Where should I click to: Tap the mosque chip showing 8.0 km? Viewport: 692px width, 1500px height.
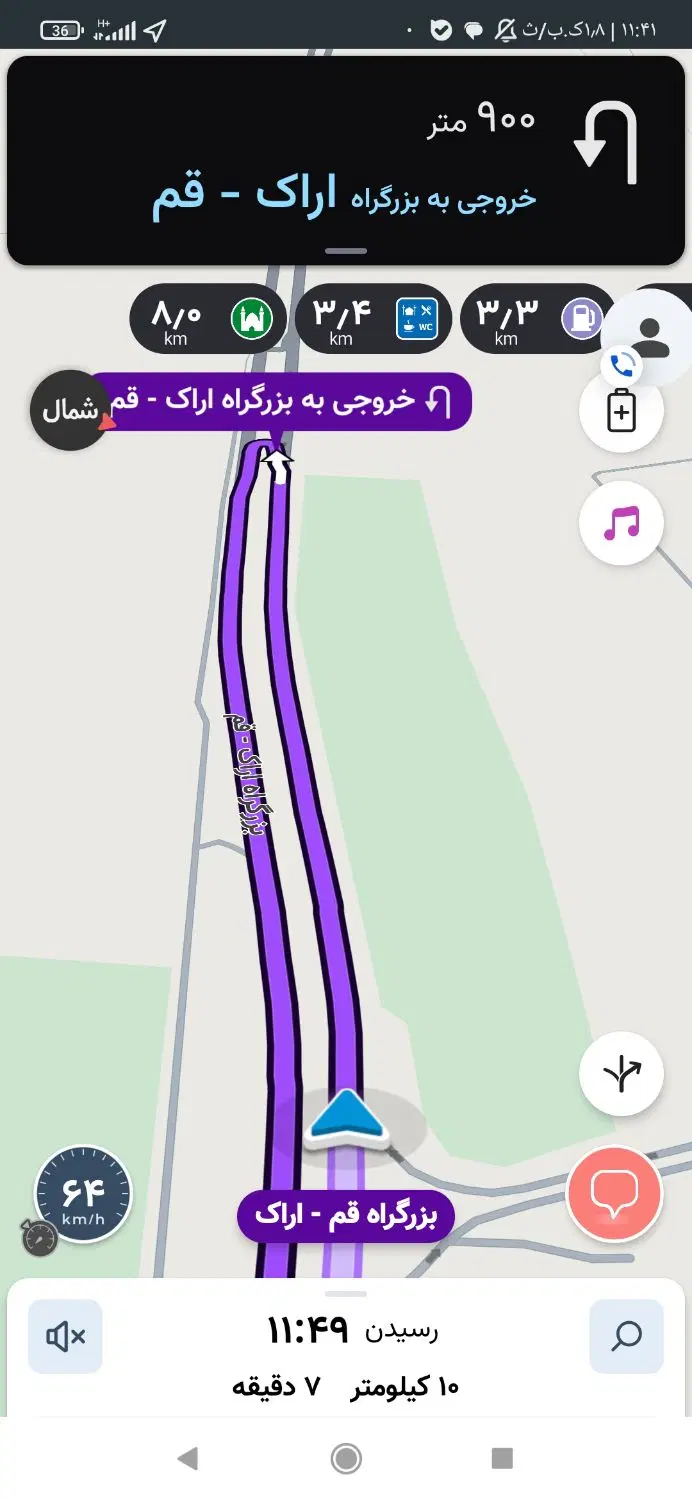tap(208, 319)
